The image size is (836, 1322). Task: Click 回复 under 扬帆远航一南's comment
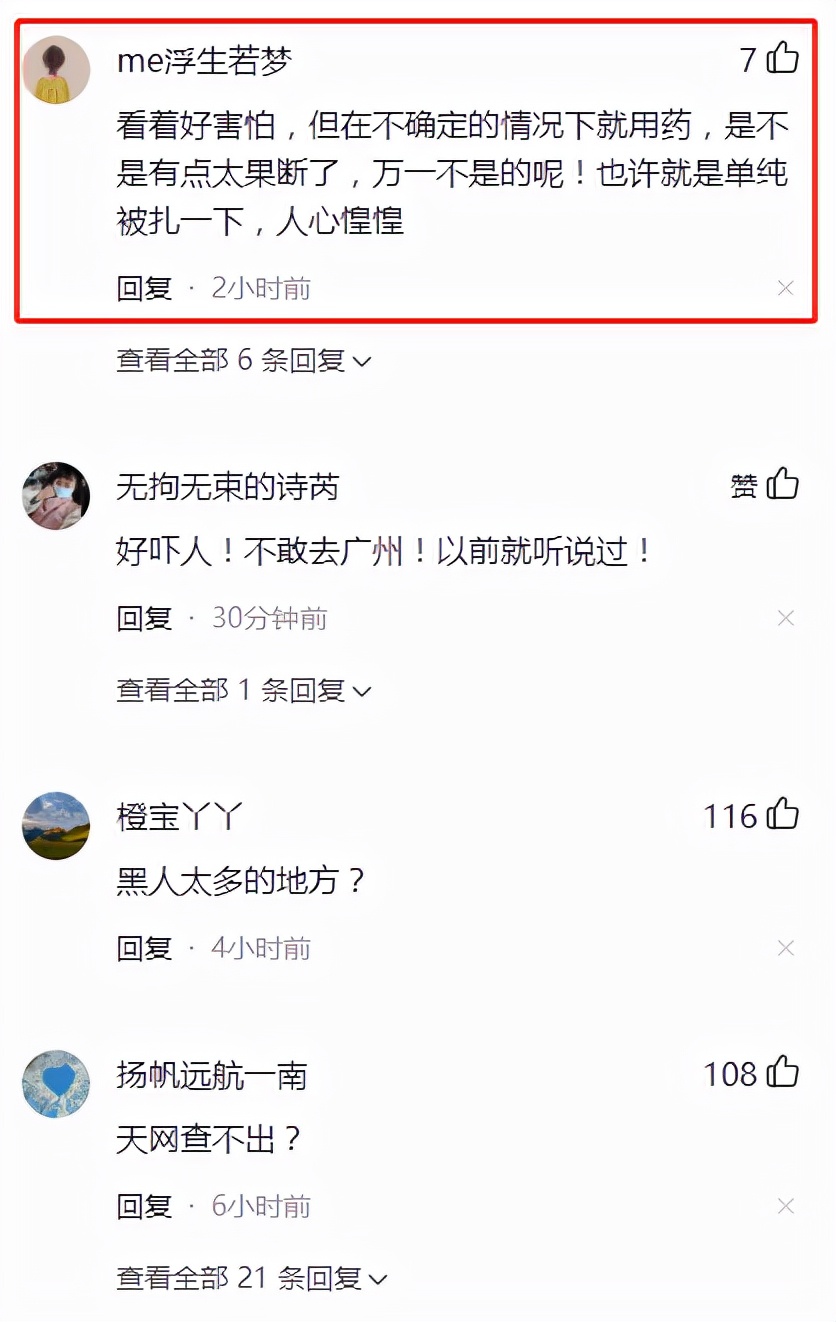pyautogui.click(x=145, y=1206)
